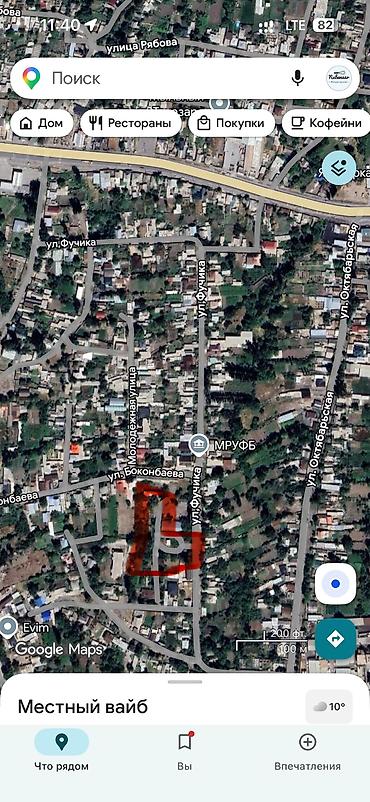Open the Впечатления tab
370x802 pixels.
tap(307, 750)
